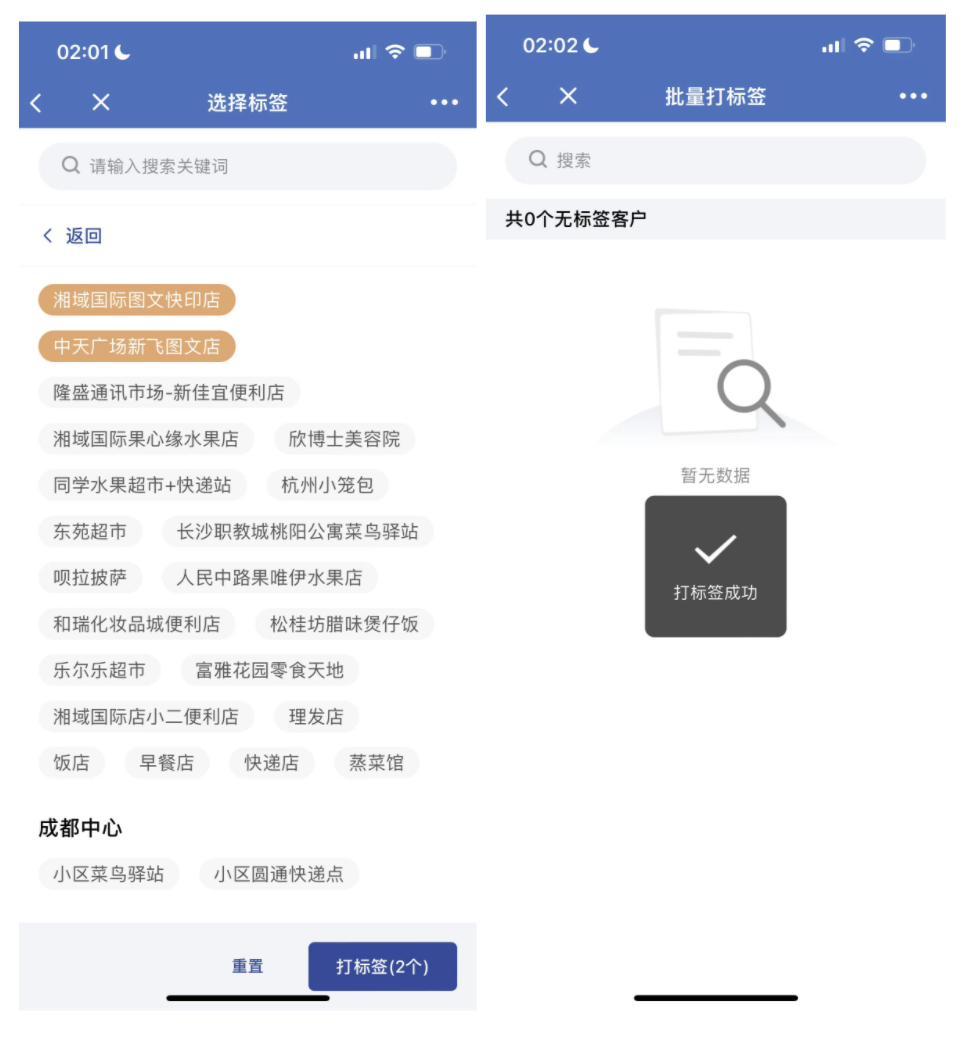Choose the 呗拉披萨 tag
The image size is (962, 1042).
point(90,577)
